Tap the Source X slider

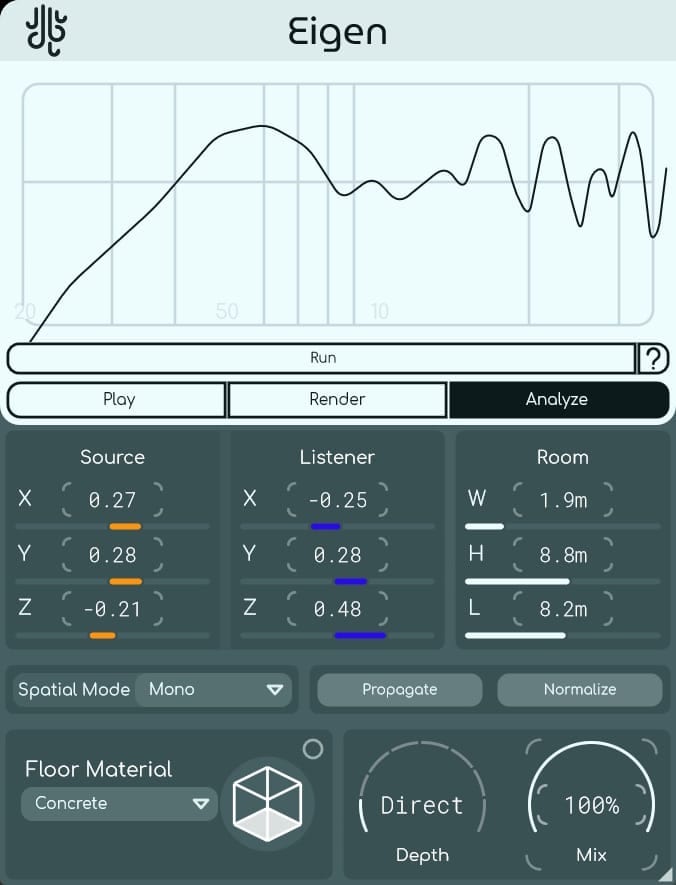click(112, 526)
